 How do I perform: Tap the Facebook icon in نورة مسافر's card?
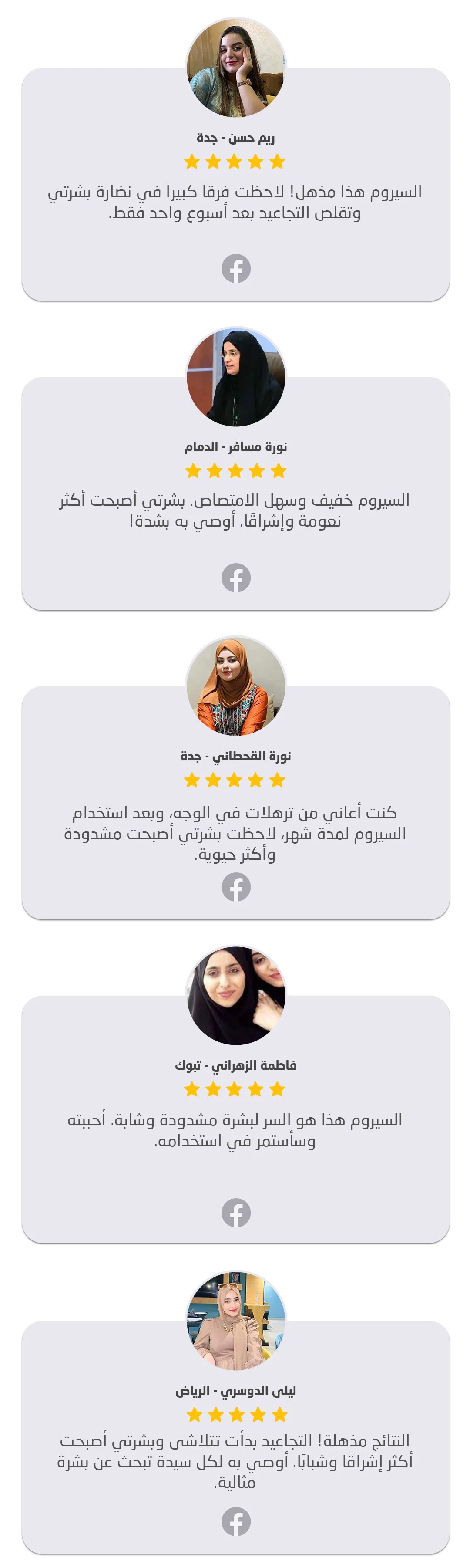[x=236, y=578]
